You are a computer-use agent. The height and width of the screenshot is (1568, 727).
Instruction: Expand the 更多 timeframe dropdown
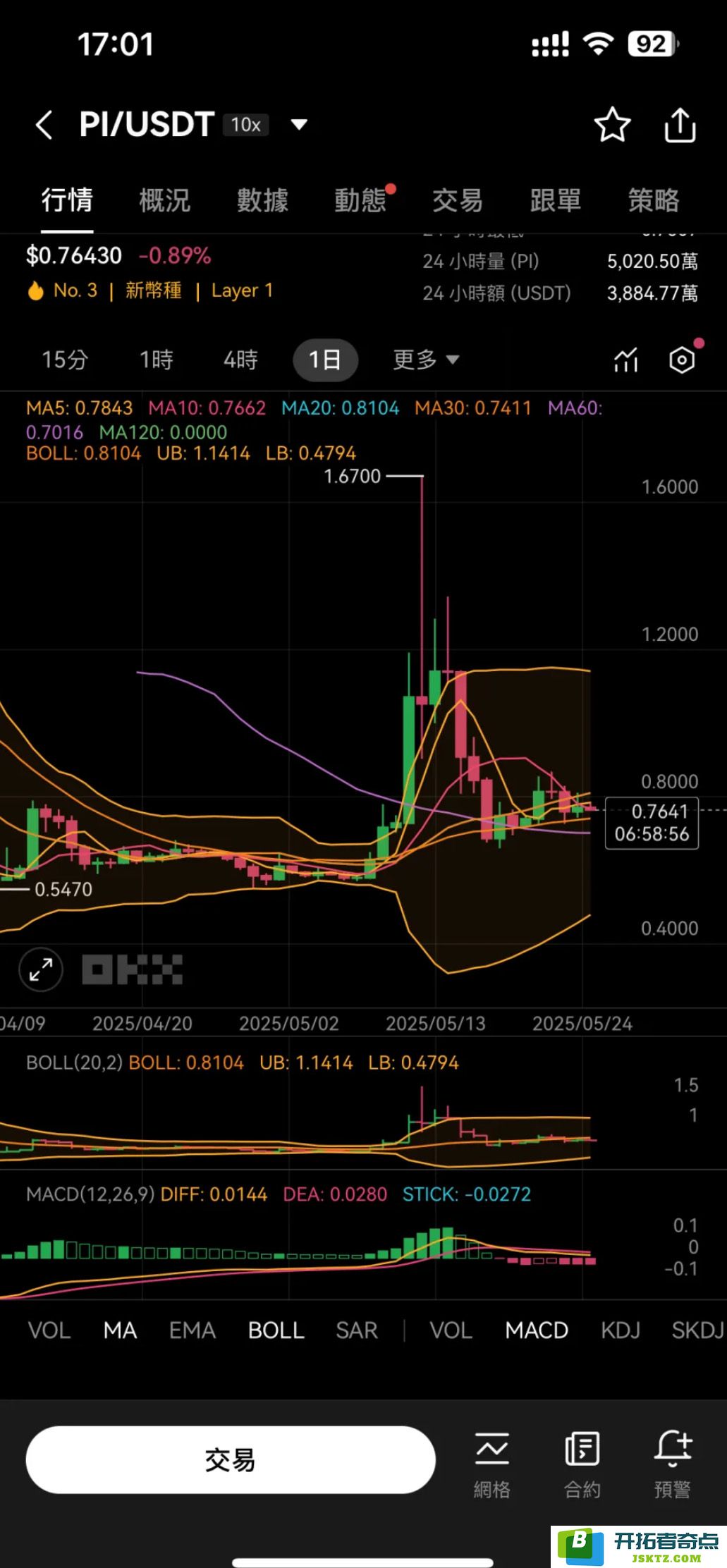click(x=426, y=360)
